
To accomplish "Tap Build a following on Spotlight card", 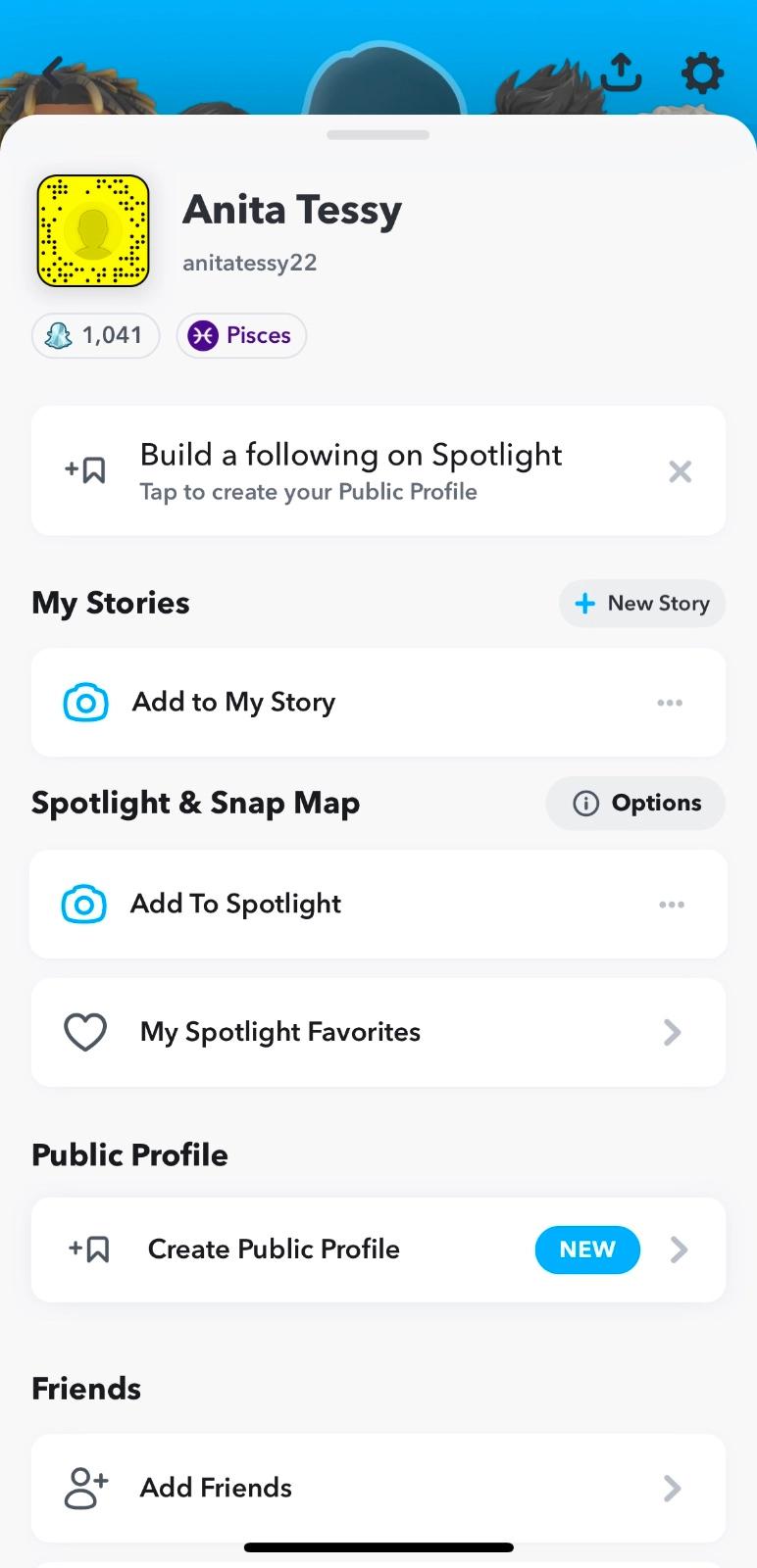I will click(x=351, y=471).
